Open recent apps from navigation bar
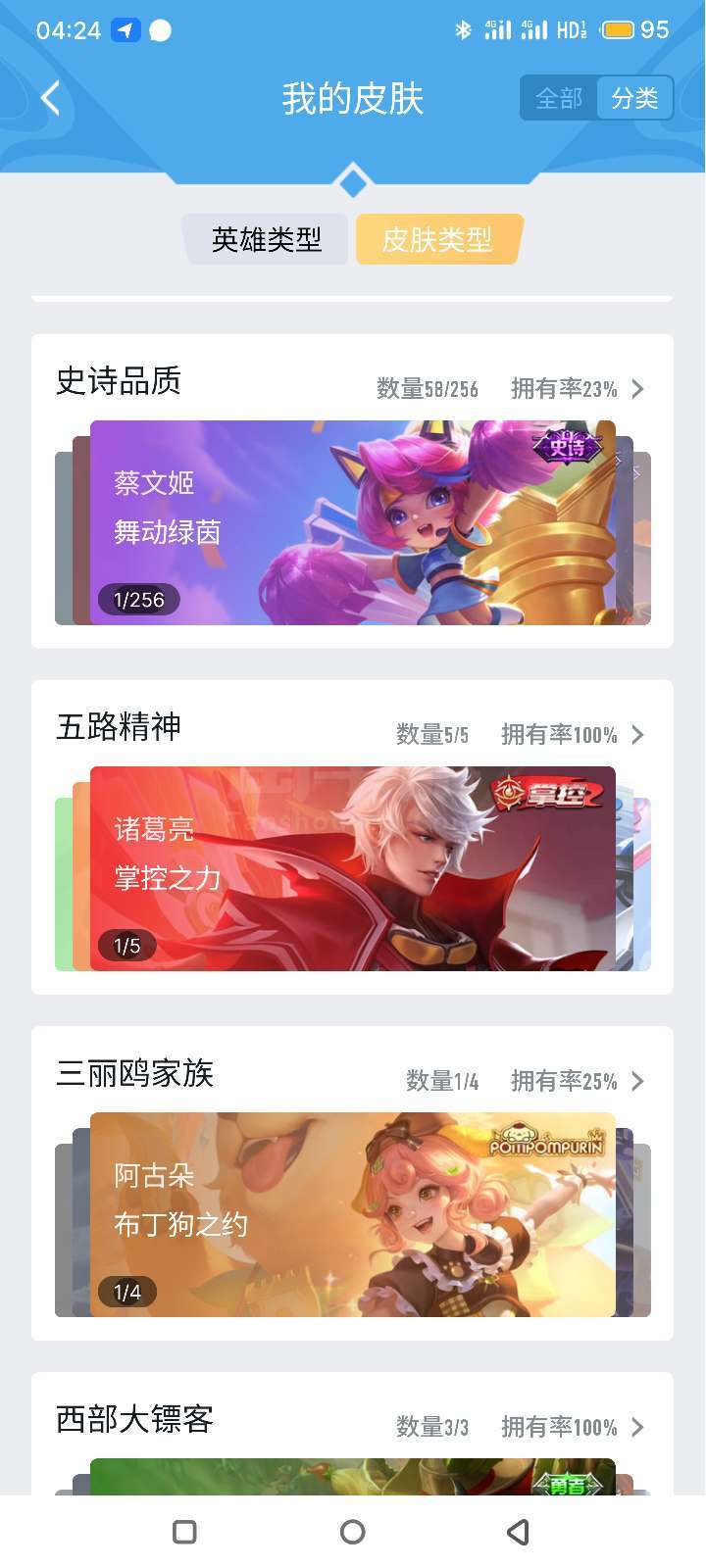 (184, 1532)
